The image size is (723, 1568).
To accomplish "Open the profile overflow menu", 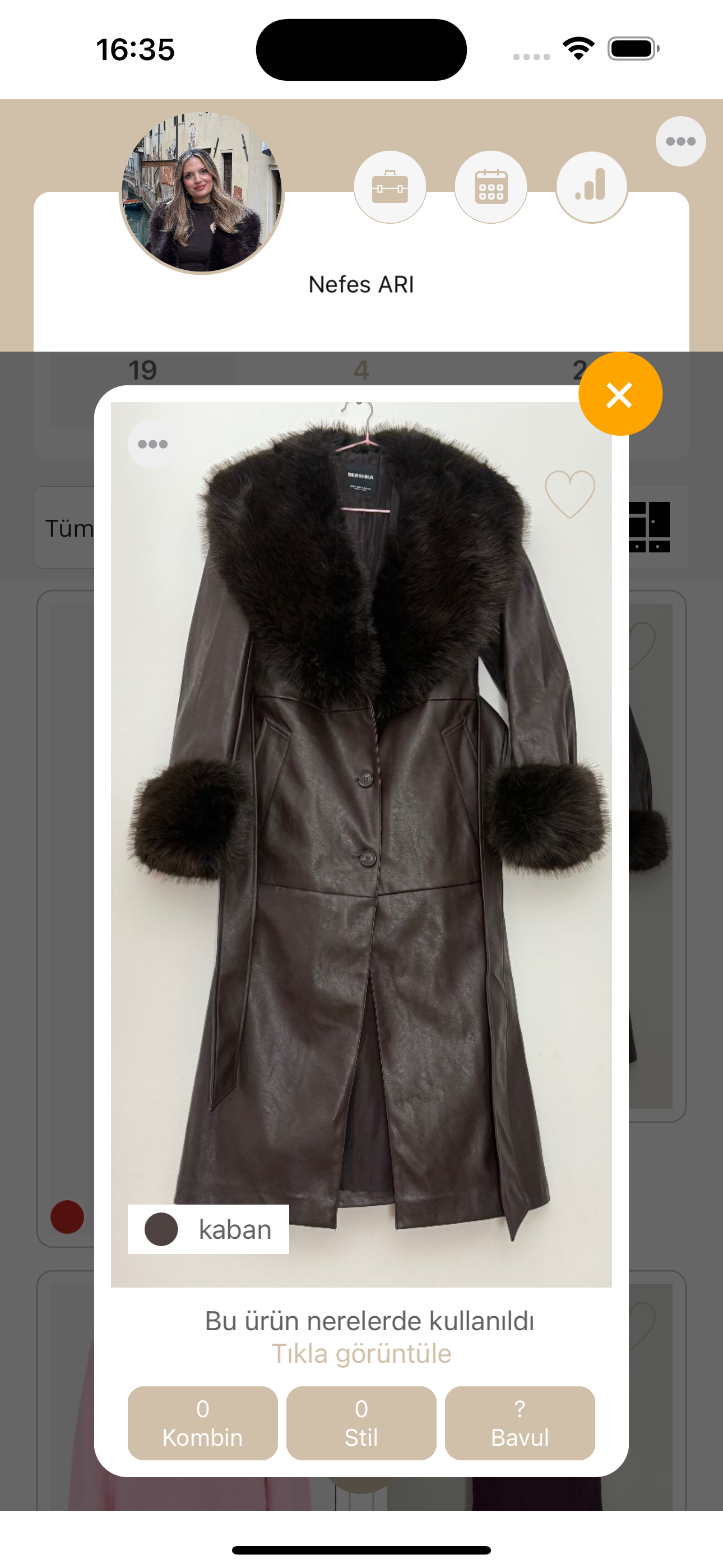I will pos(680,141).
